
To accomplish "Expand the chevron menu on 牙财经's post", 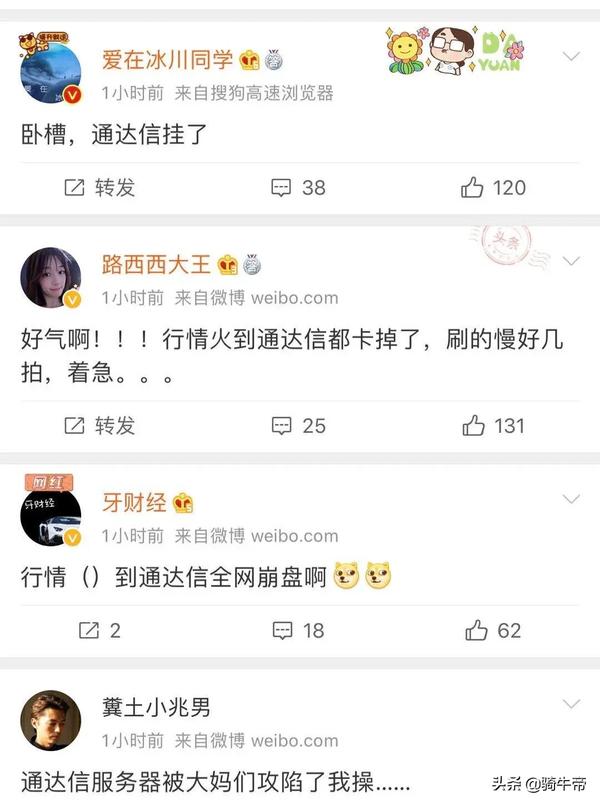I will [572, 499].
